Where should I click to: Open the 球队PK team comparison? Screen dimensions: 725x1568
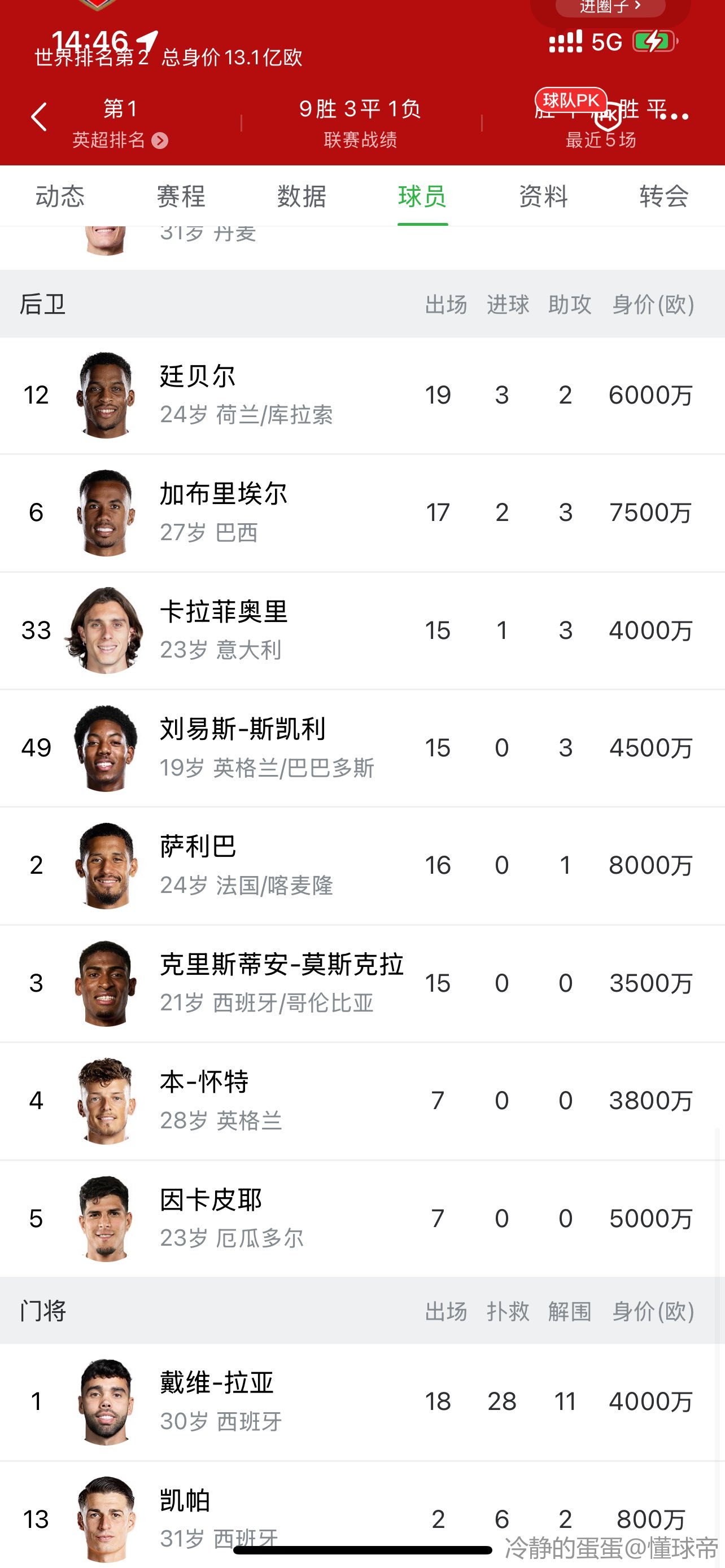click(x=571, y=101)
